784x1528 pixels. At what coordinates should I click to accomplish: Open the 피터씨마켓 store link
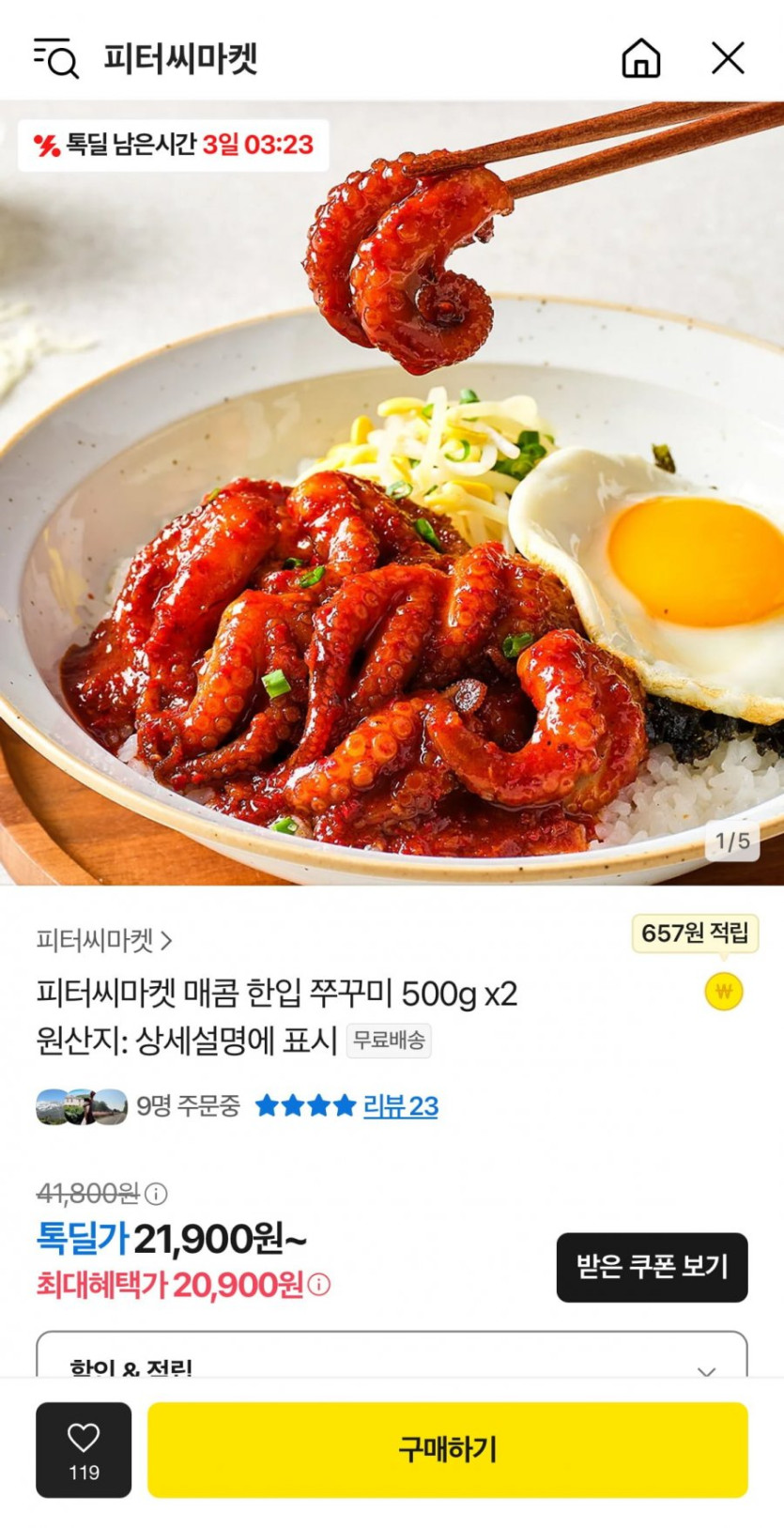click(x=104, y=940)
